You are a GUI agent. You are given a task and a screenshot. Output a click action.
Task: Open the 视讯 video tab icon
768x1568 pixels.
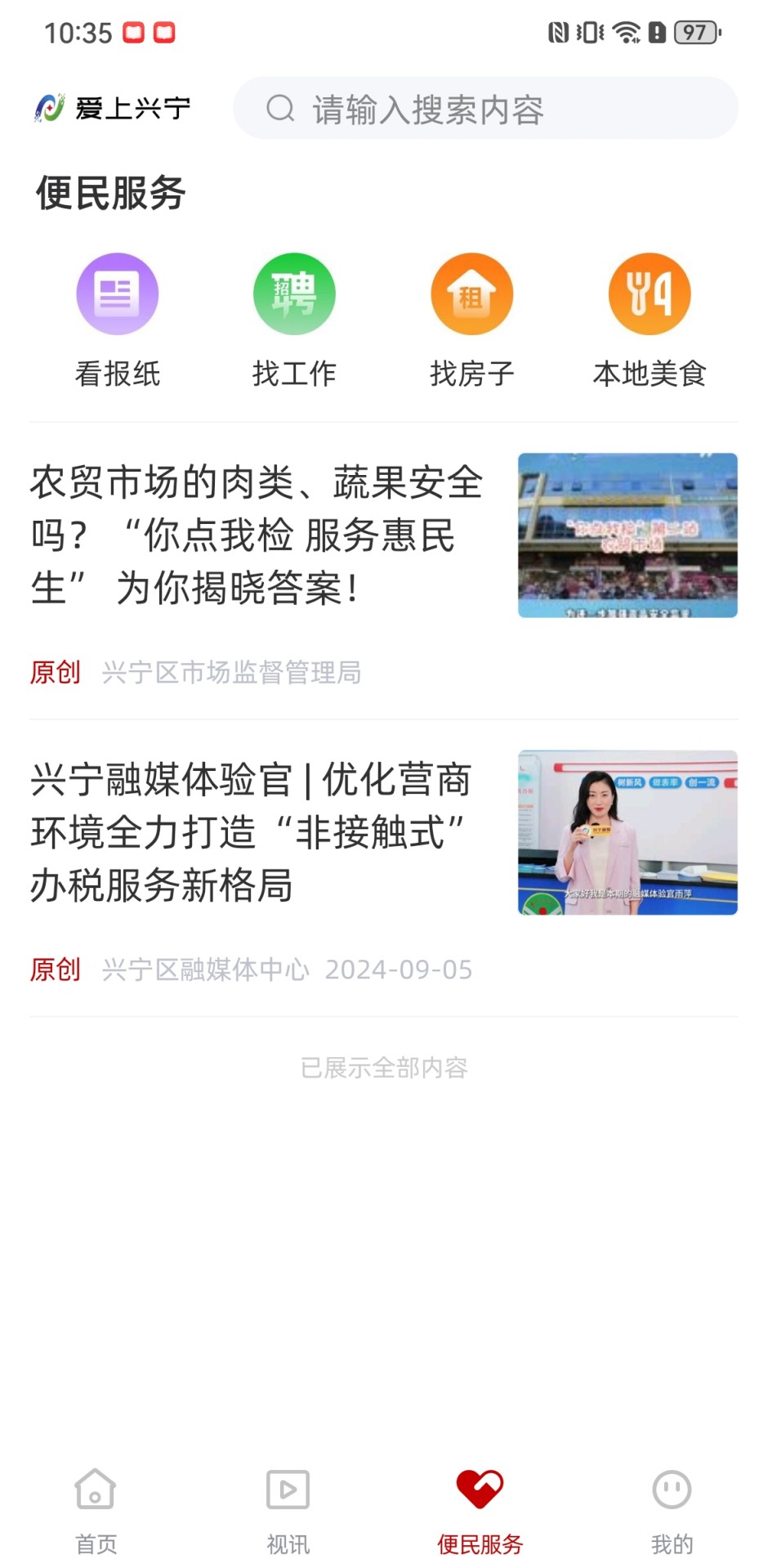[287, 1490]
